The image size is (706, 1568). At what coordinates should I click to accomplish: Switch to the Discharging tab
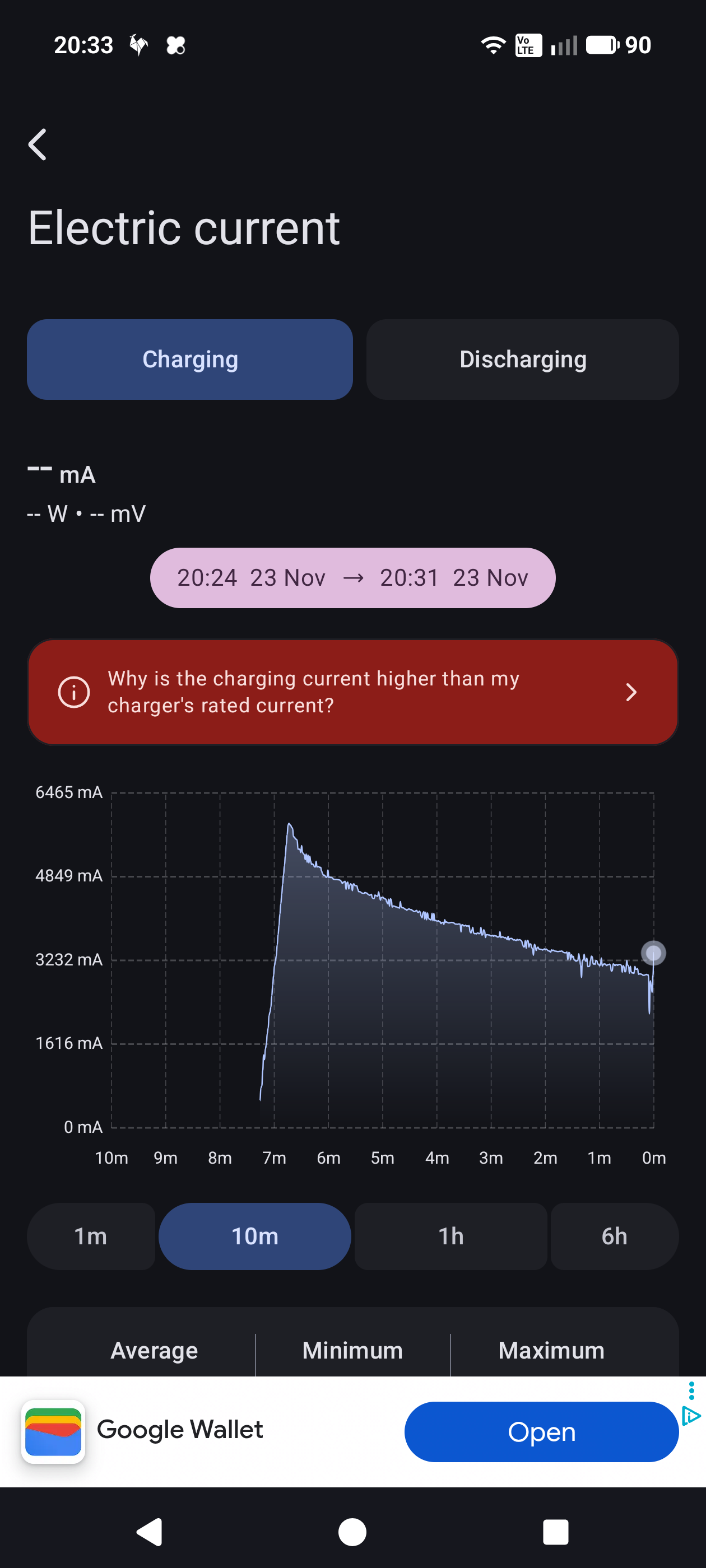point(522,359)
